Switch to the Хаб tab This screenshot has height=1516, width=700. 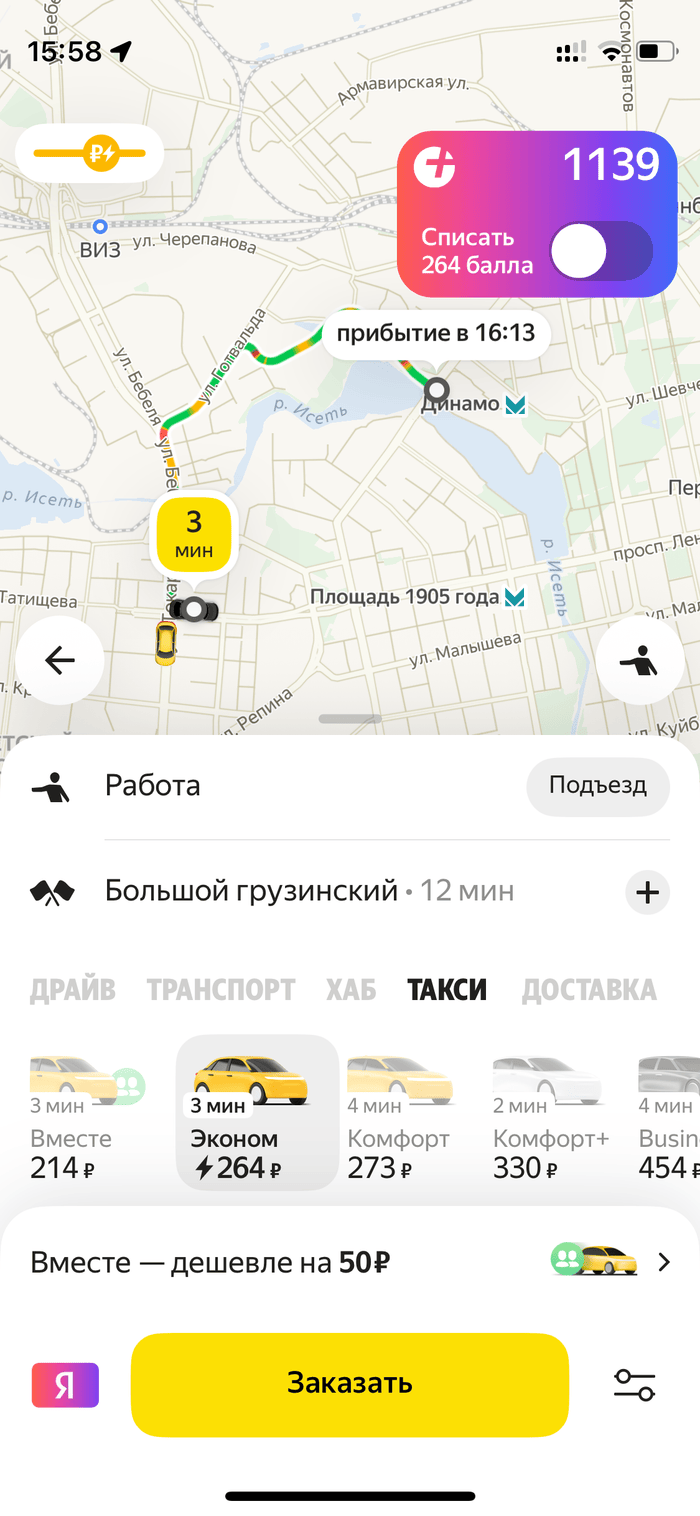351,990
